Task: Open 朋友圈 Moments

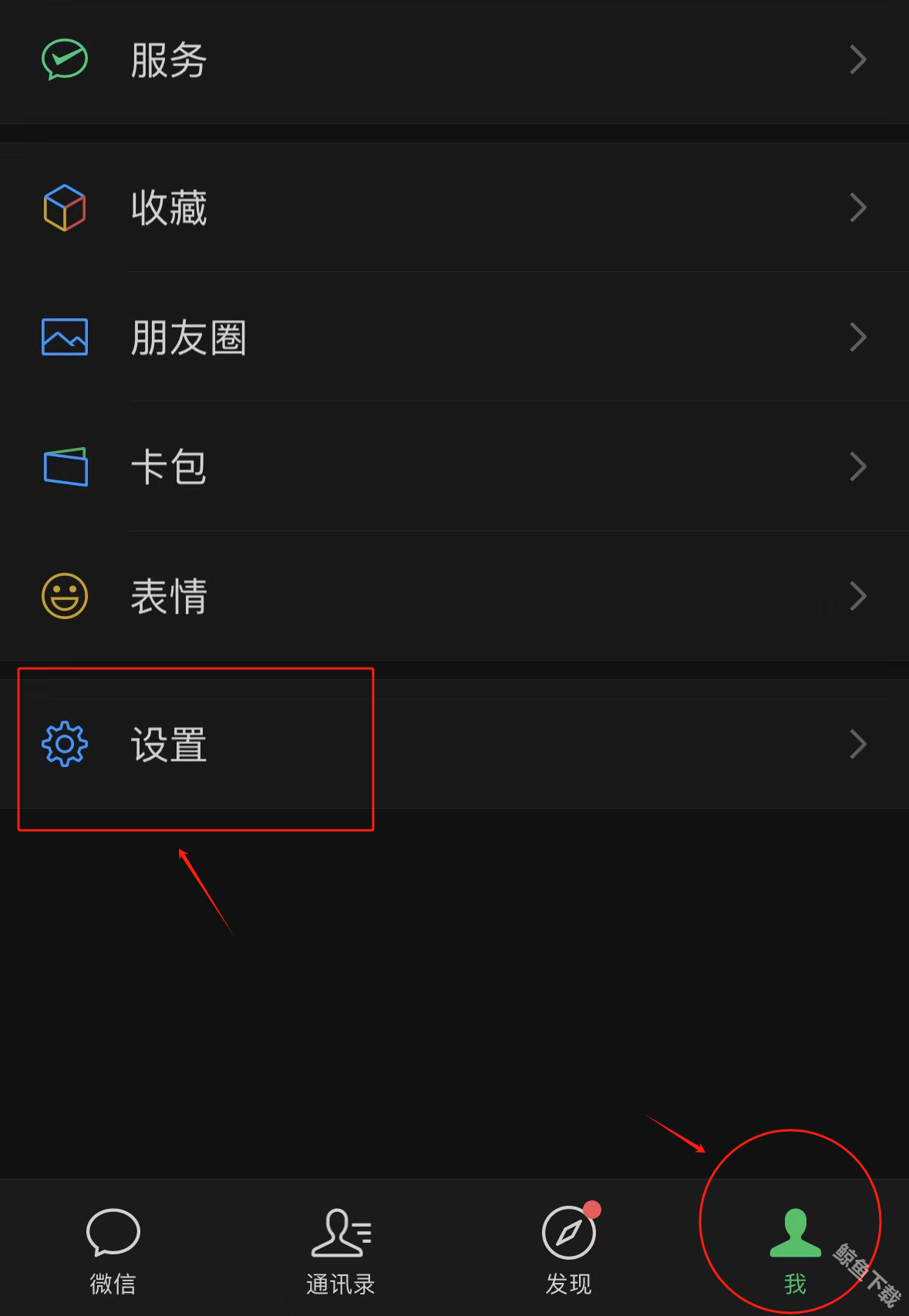Action: point(454,338)
